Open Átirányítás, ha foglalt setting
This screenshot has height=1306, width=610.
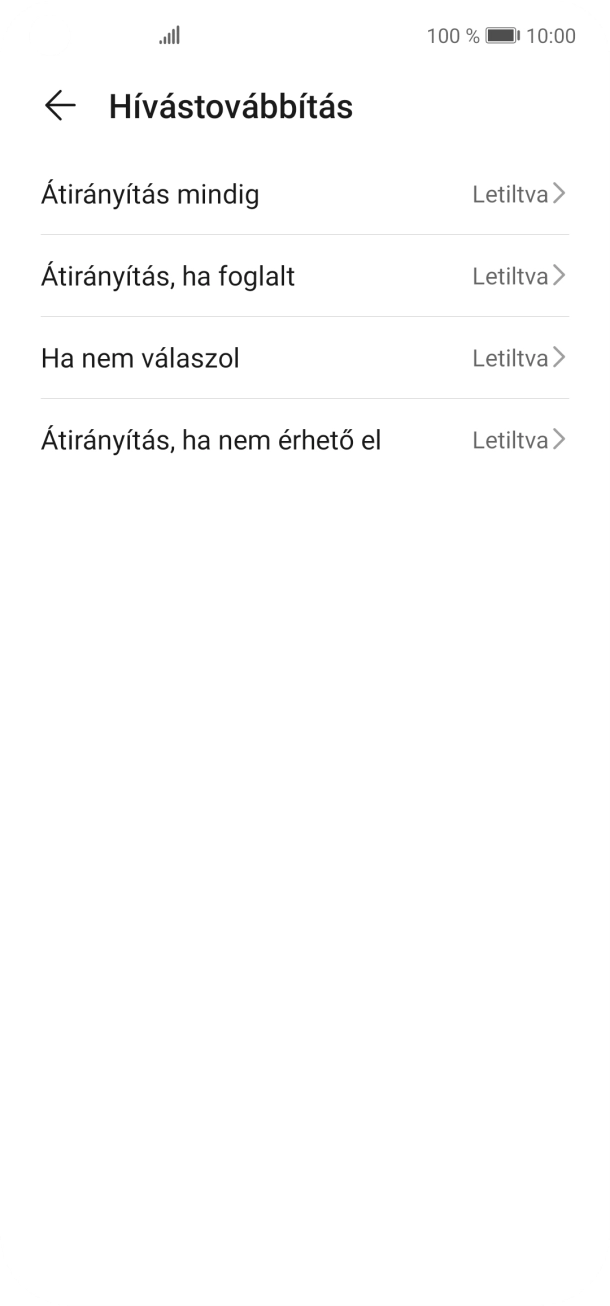[x=304, y=276]
